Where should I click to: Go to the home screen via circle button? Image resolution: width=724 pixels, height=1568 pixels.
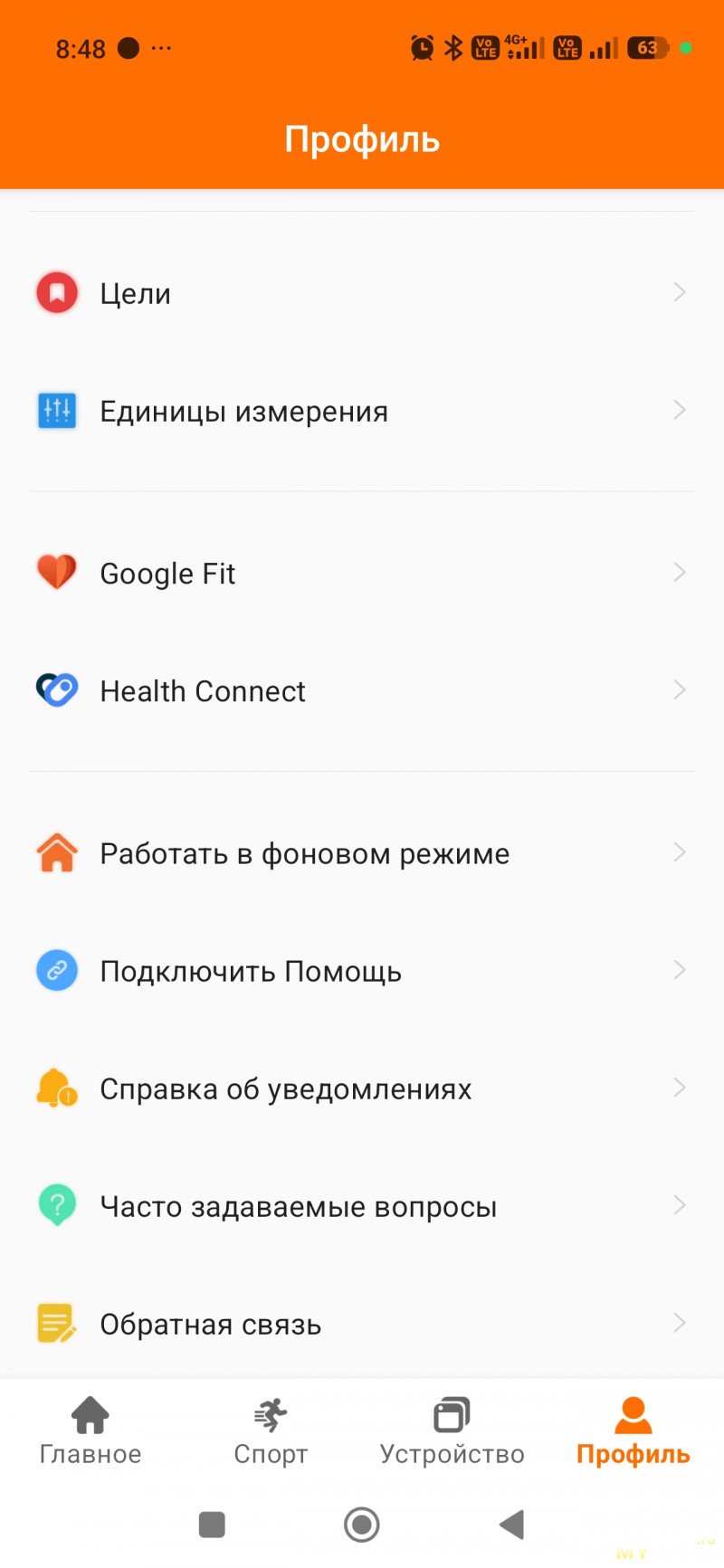[x=362, y=1525]
